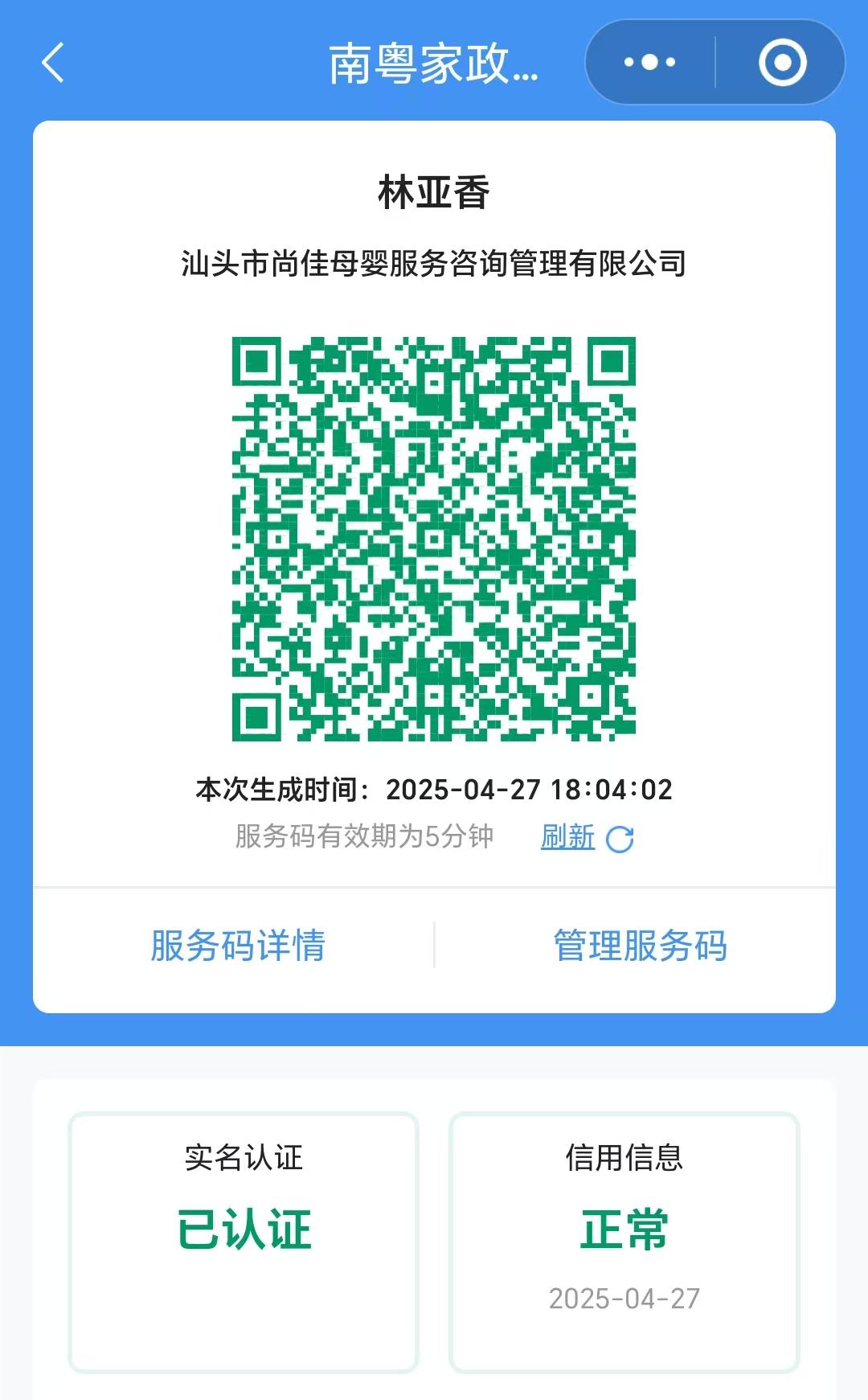Check the 正常 credit status

(625, 1229)
